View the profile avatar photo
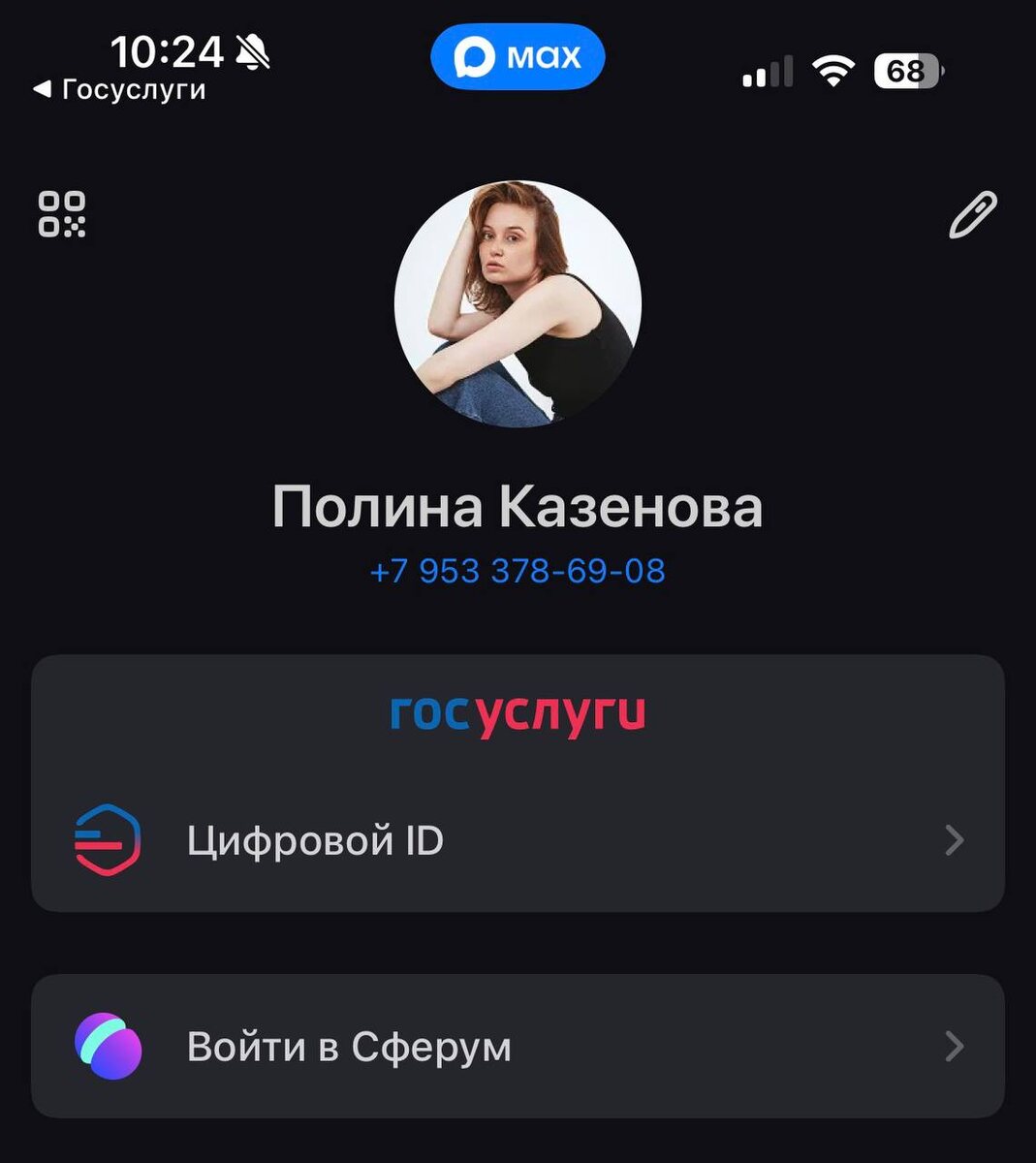 point(518,304)
